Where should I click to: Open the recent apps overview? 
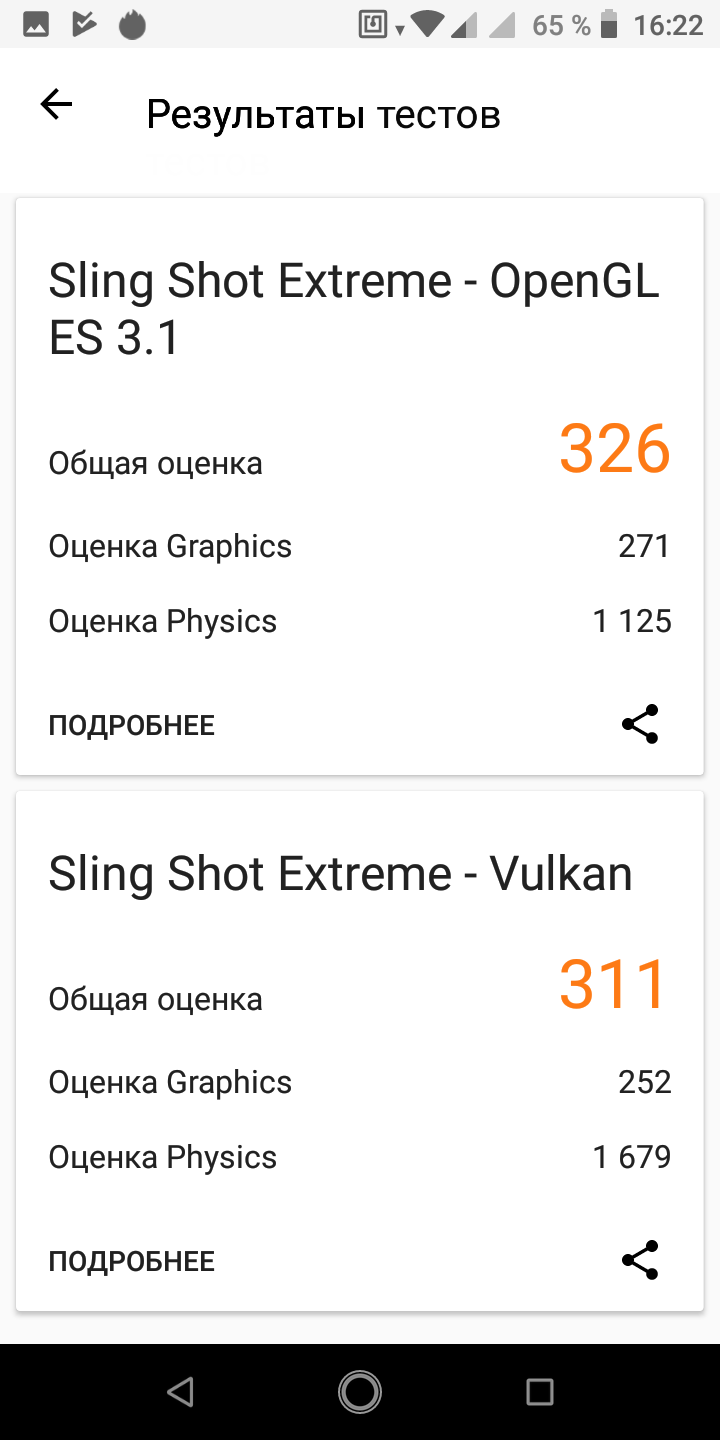click(540, 1391)
